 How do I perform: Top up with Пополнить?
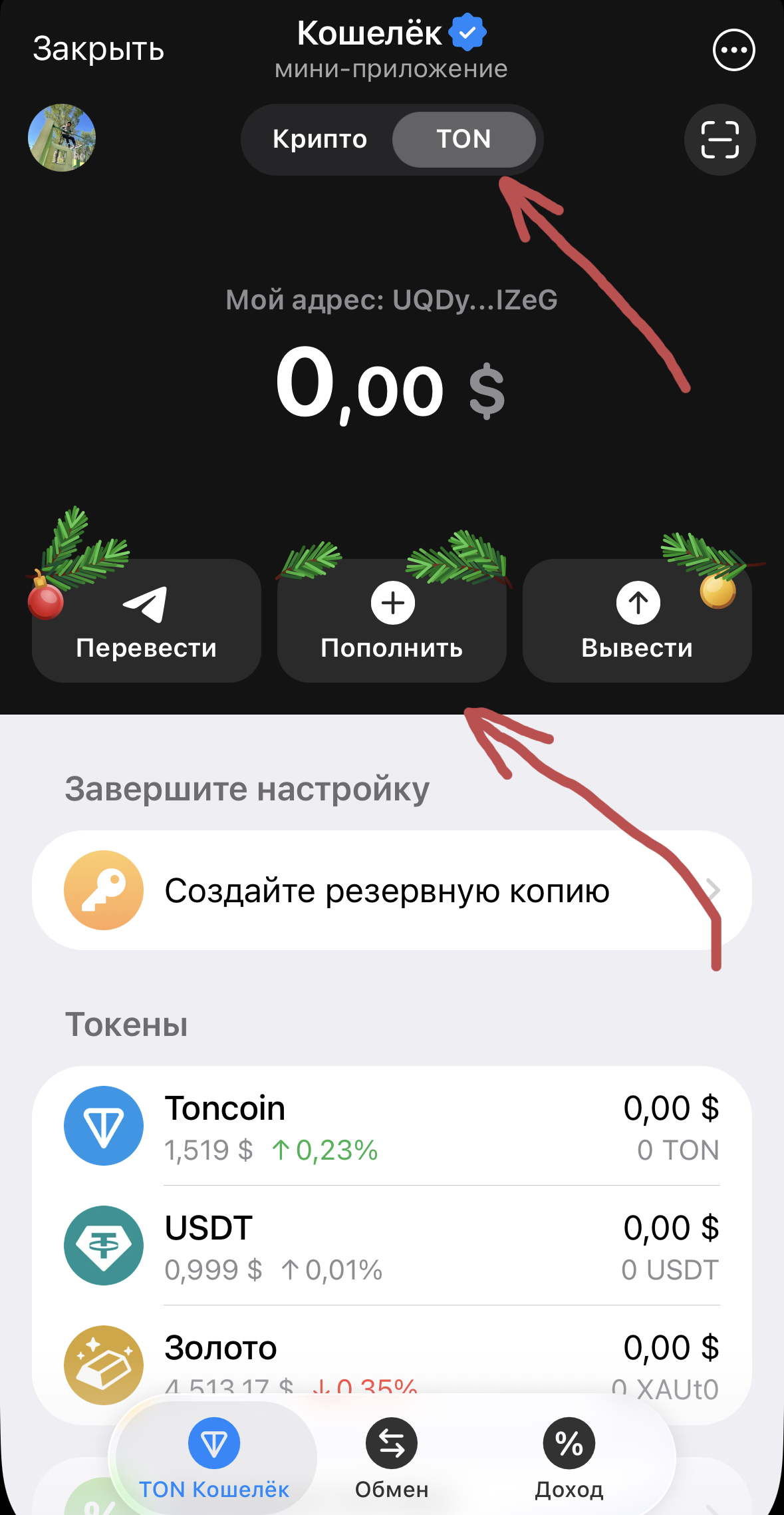[x=392, y=621]
